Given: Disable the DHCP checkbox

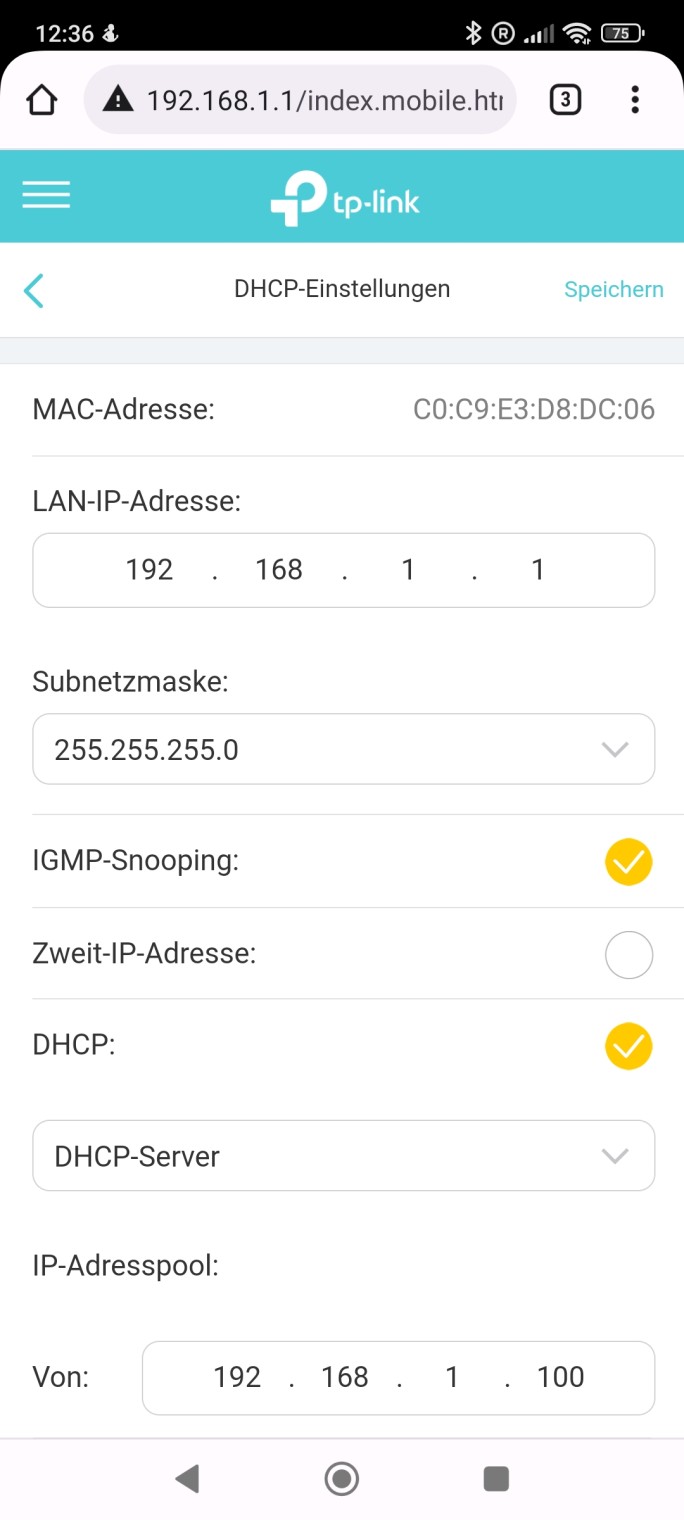Looking at the screenshot, I should point(628,1047).
